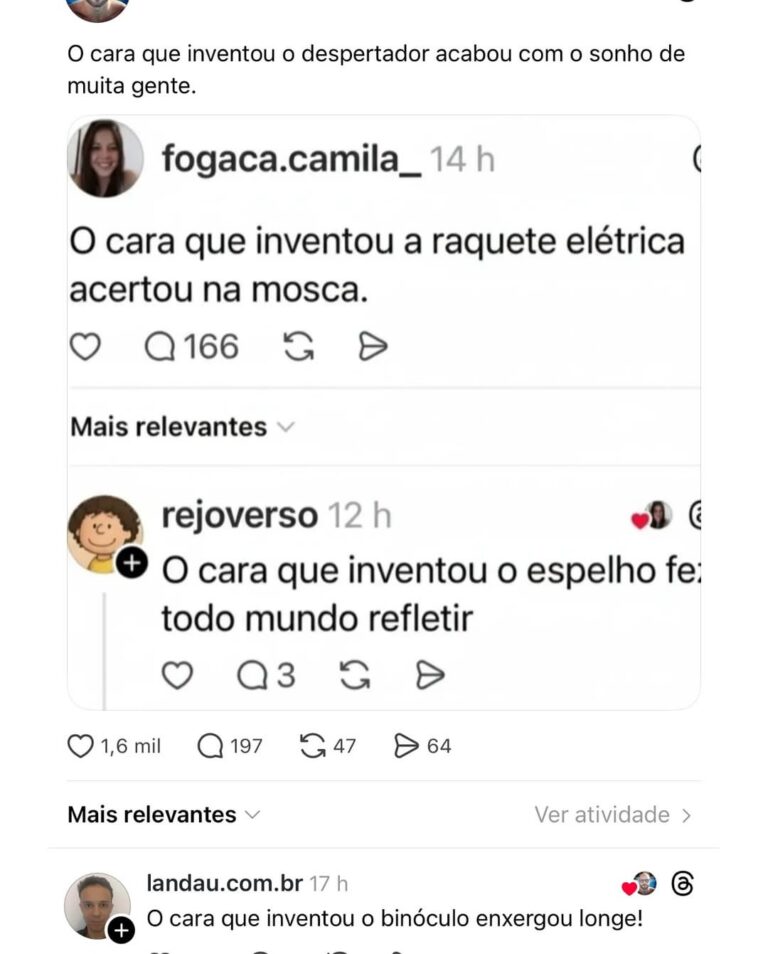The image size is (768, 954).
Task: Open the screenshot image attached to the post
Action: pyautogui.click(x=384, y=412)
